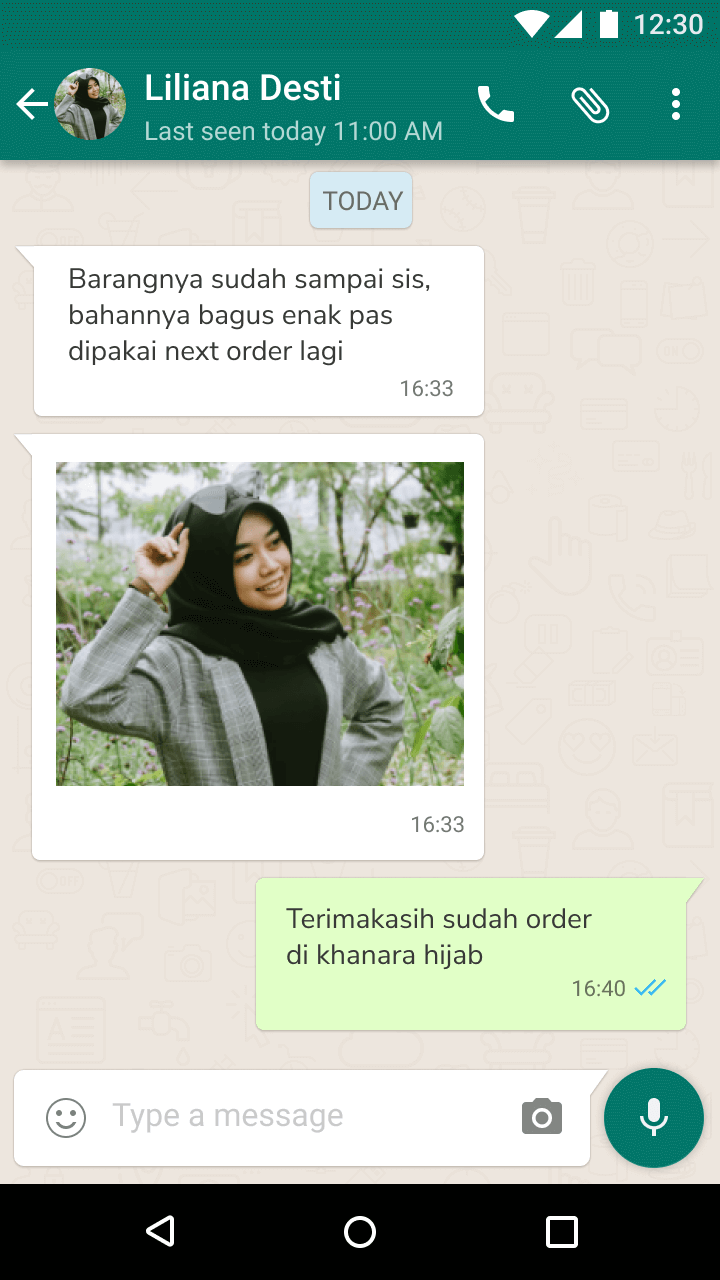Select the TODAY date divider
This screenshot has height=1280, width=720.
coord(360,200)
